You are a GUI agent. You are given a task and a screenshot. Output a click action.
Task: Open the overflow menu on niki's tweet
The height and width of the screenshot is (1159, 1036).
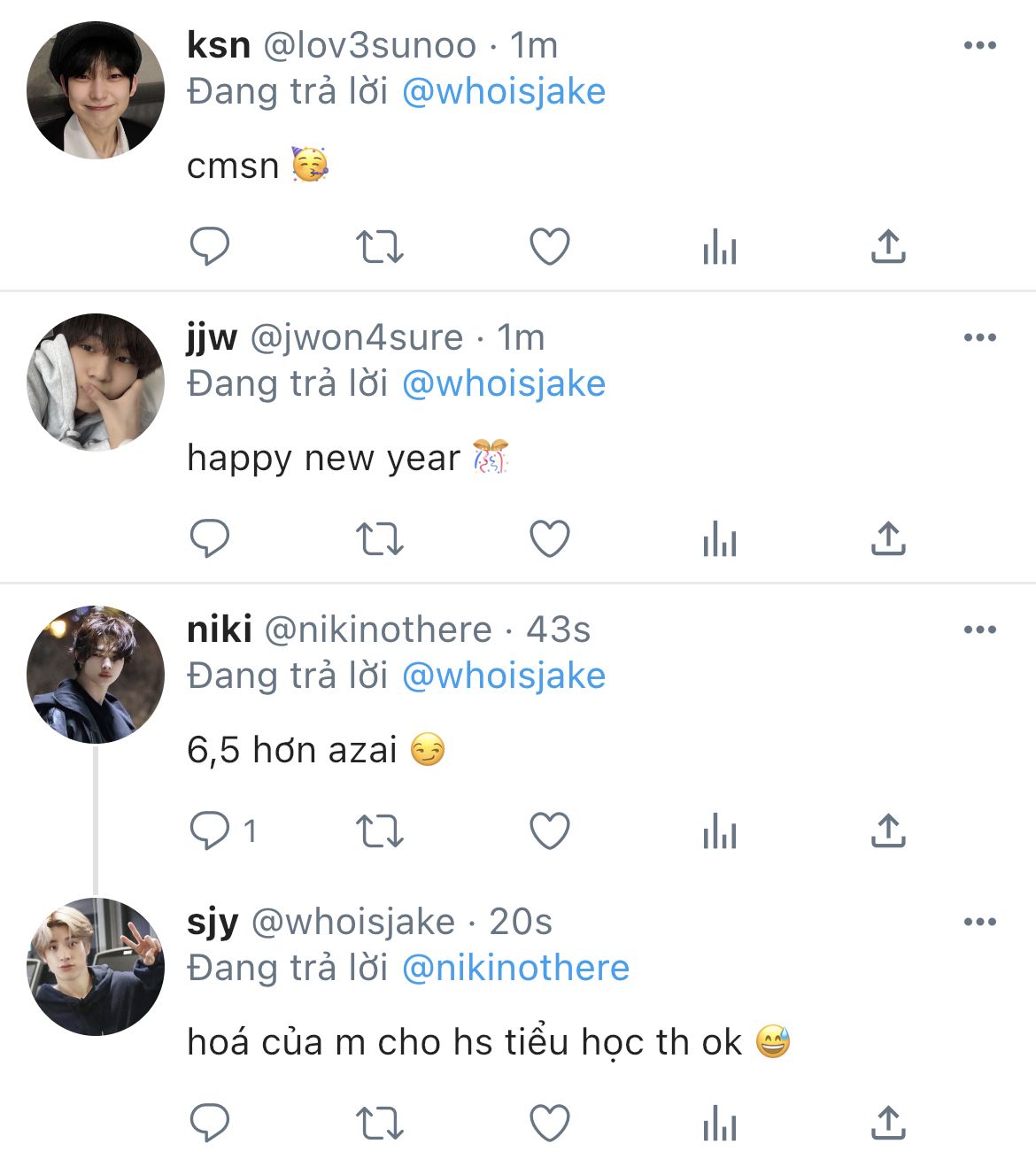979,630
